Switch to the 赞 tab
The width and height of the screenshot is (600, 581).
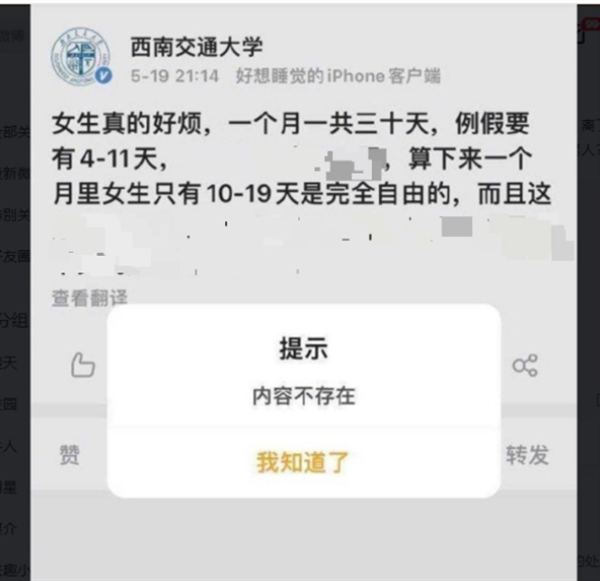point(69,456)
